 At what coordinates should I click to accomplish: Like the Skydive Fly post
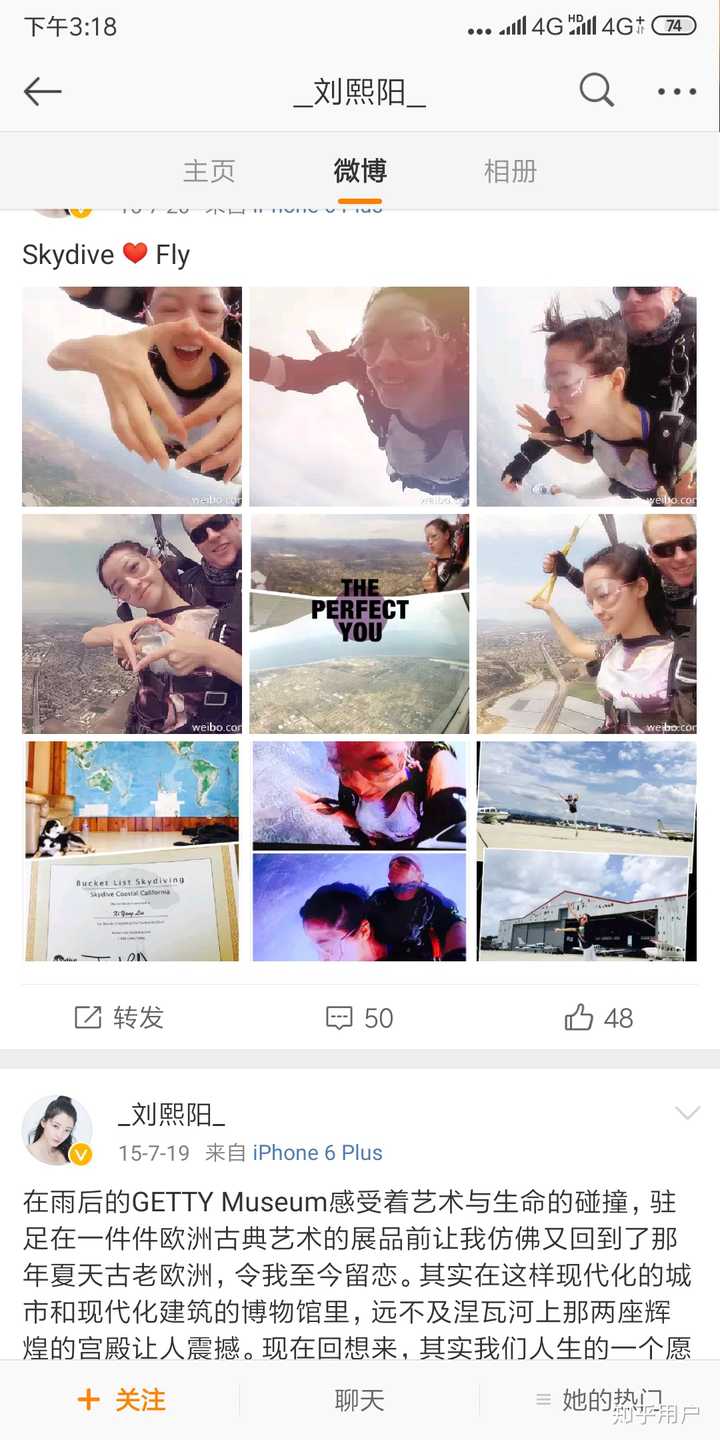[598, 1018]
